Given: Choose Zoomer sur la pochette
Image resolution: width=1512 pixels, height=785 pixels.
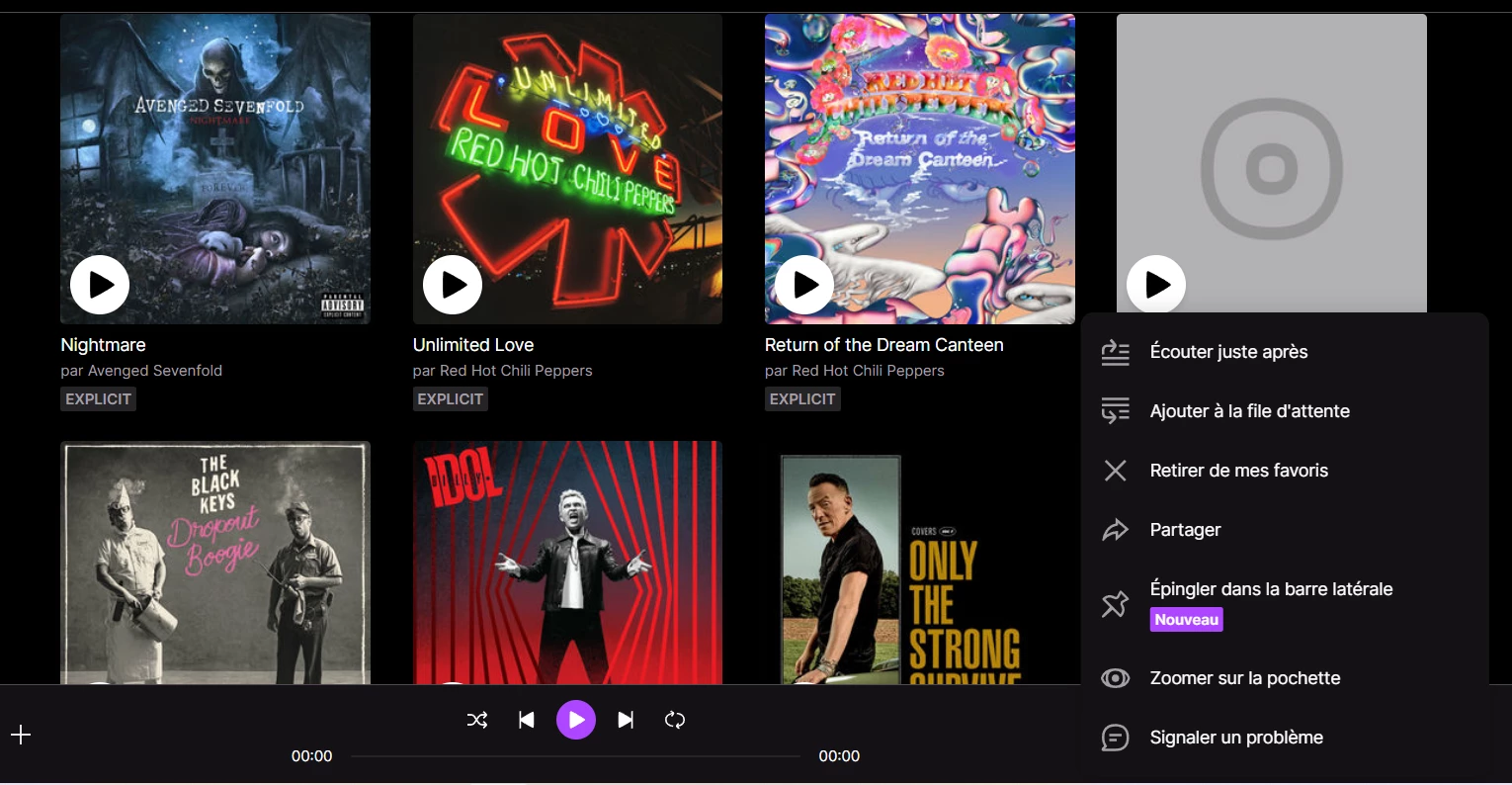Looking at the screenshot, I should [x=1244, y=678].
